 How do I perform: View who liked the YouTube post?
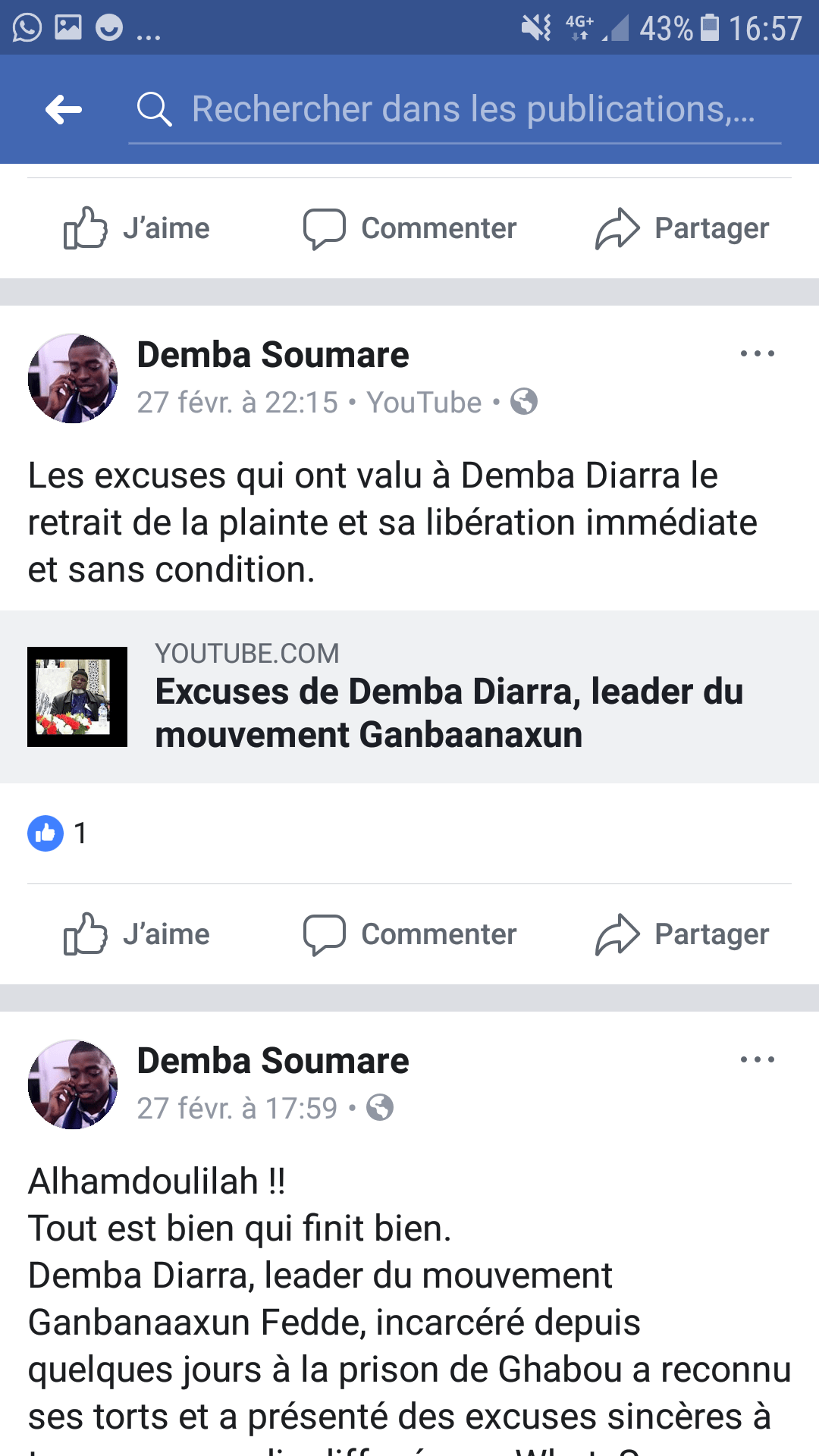point(58,833)
